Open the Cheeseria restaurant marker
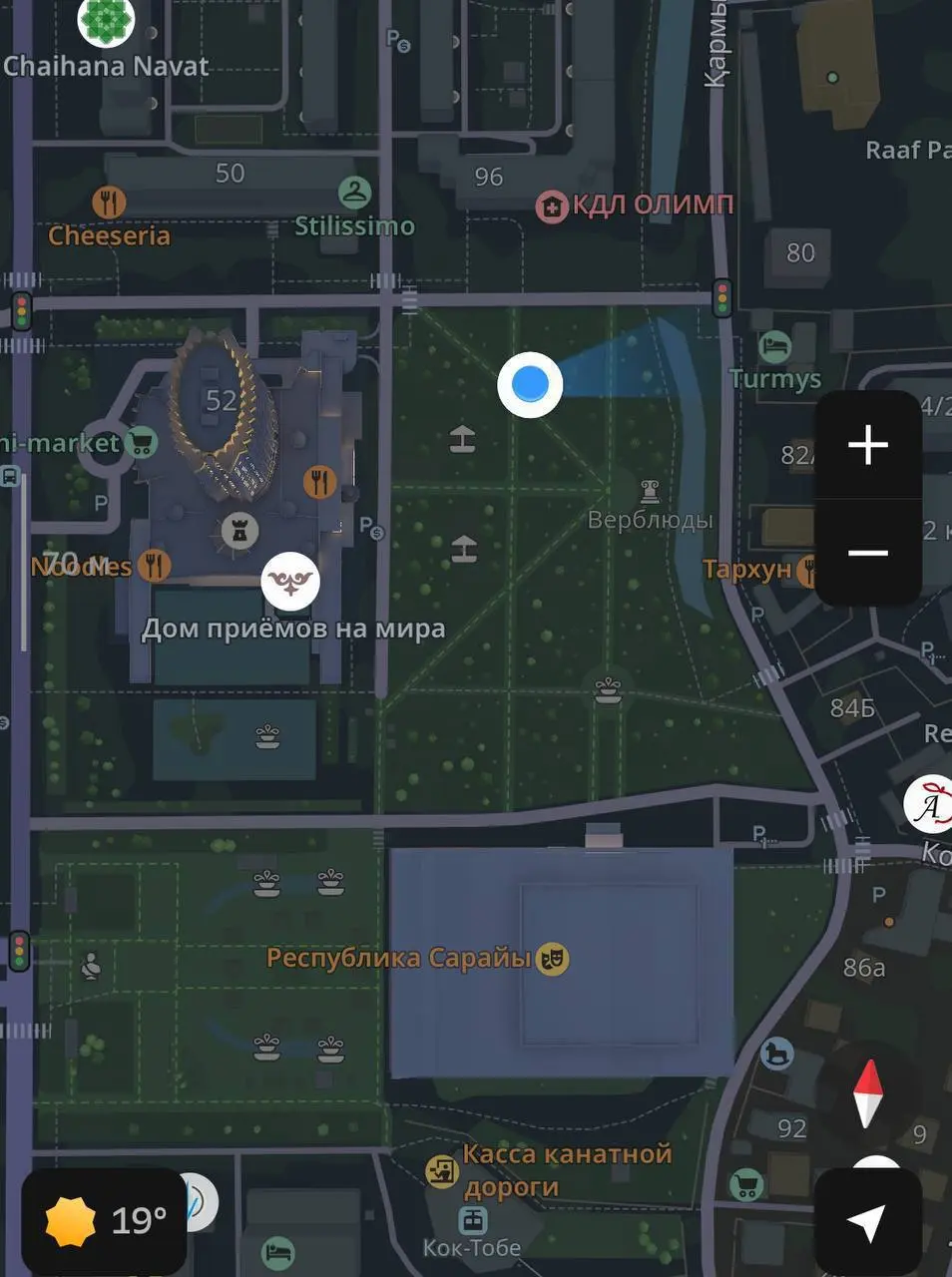The width and height of the screenshot is (952, 1277). click(109, 203)
